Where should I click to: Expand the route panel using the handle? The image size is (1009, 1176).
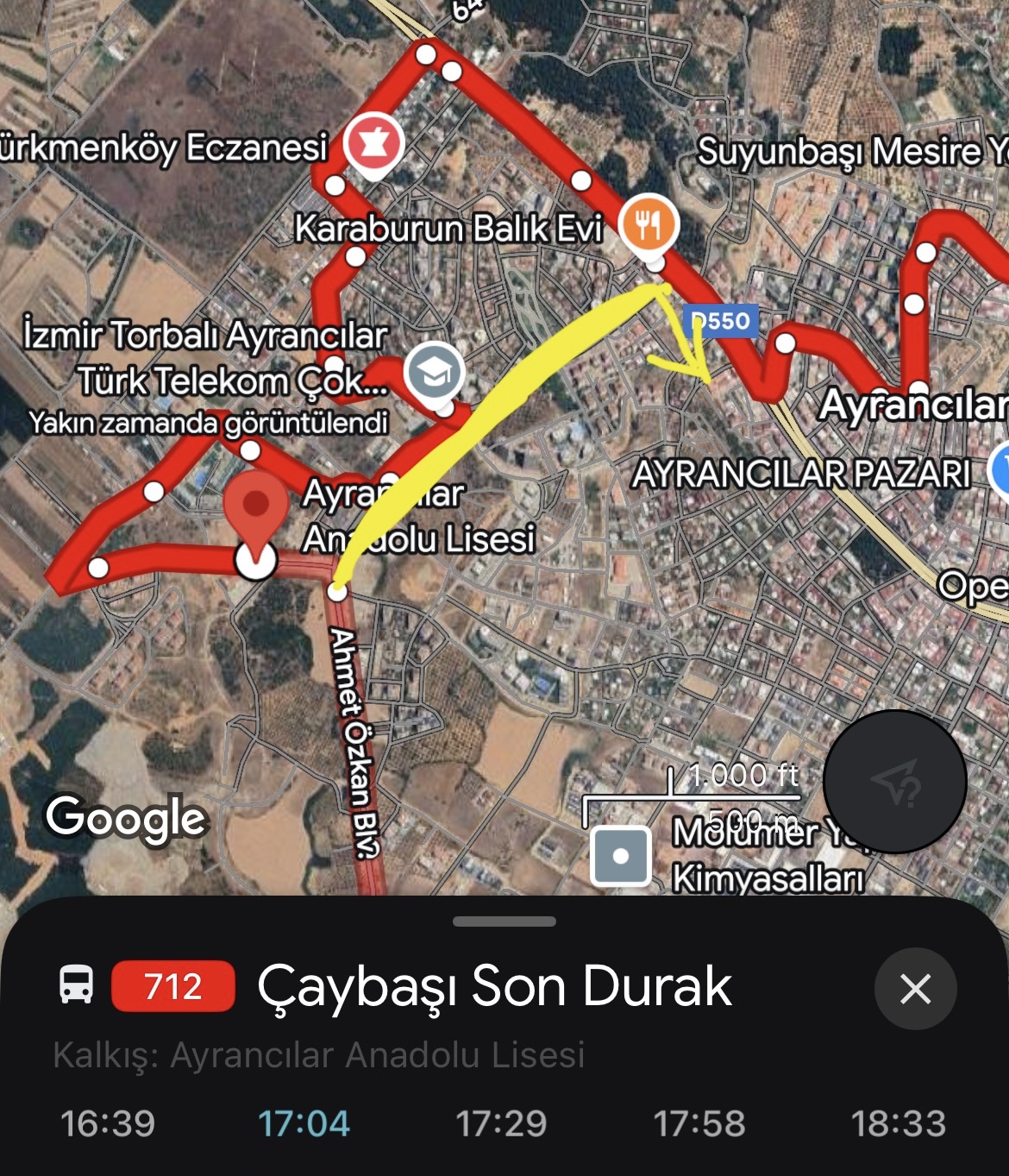[x=504, y=921]
